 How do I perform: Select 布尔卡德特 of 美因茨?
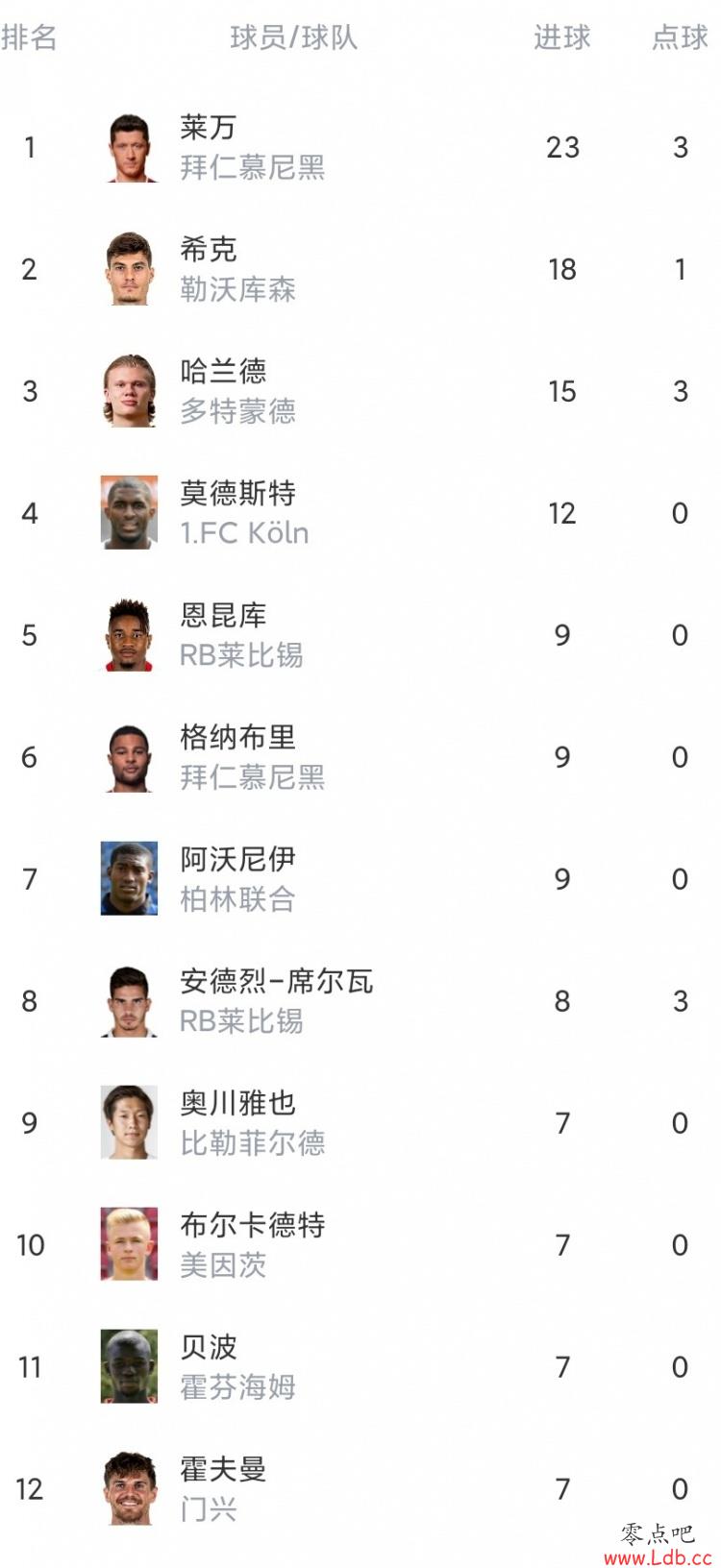(x=360, y=1245)
